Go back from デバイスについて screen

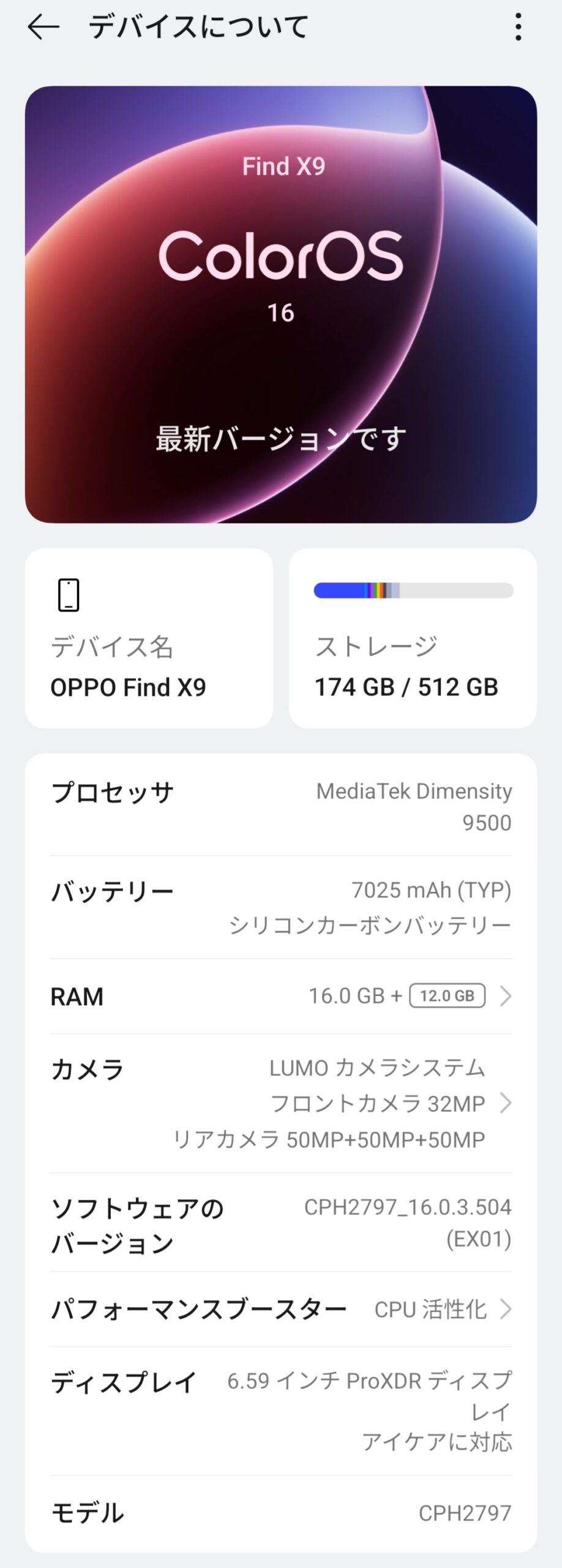coord(43,27)
